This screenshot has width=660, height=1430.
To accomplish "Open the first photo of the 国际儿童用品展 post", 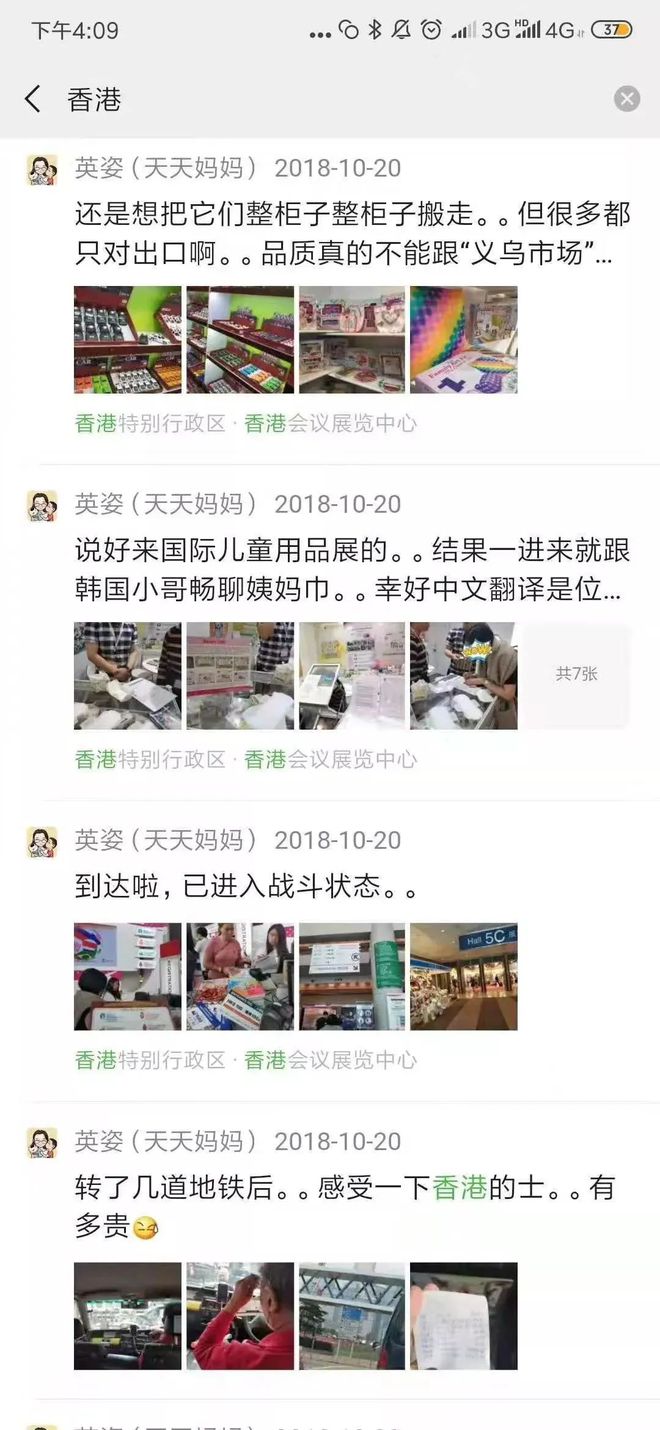I will (x=128, y=675).
